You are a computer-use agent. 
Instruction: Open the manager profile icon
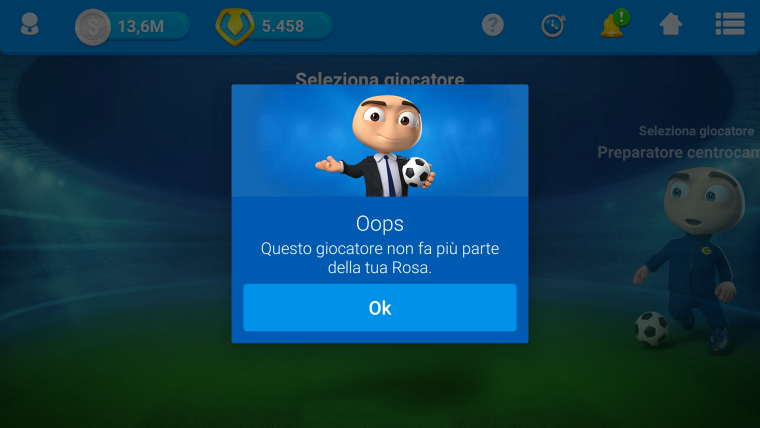coord(32,26)
